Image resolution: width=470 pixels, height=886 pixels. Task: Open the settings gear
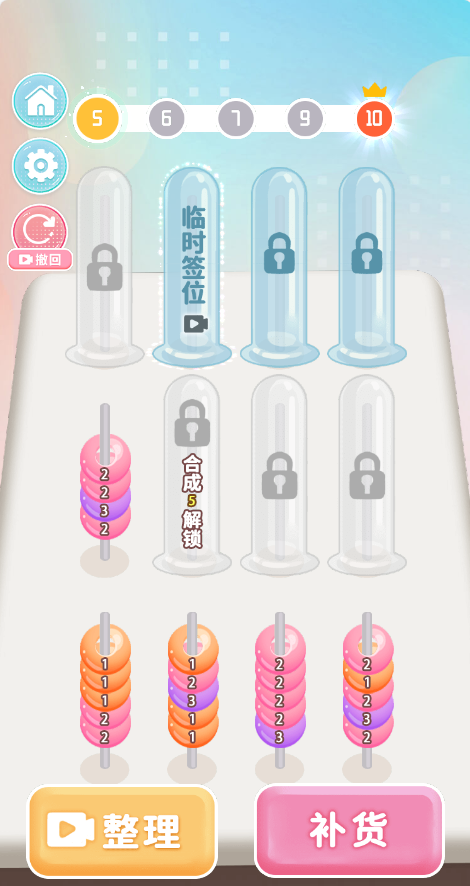40,166
